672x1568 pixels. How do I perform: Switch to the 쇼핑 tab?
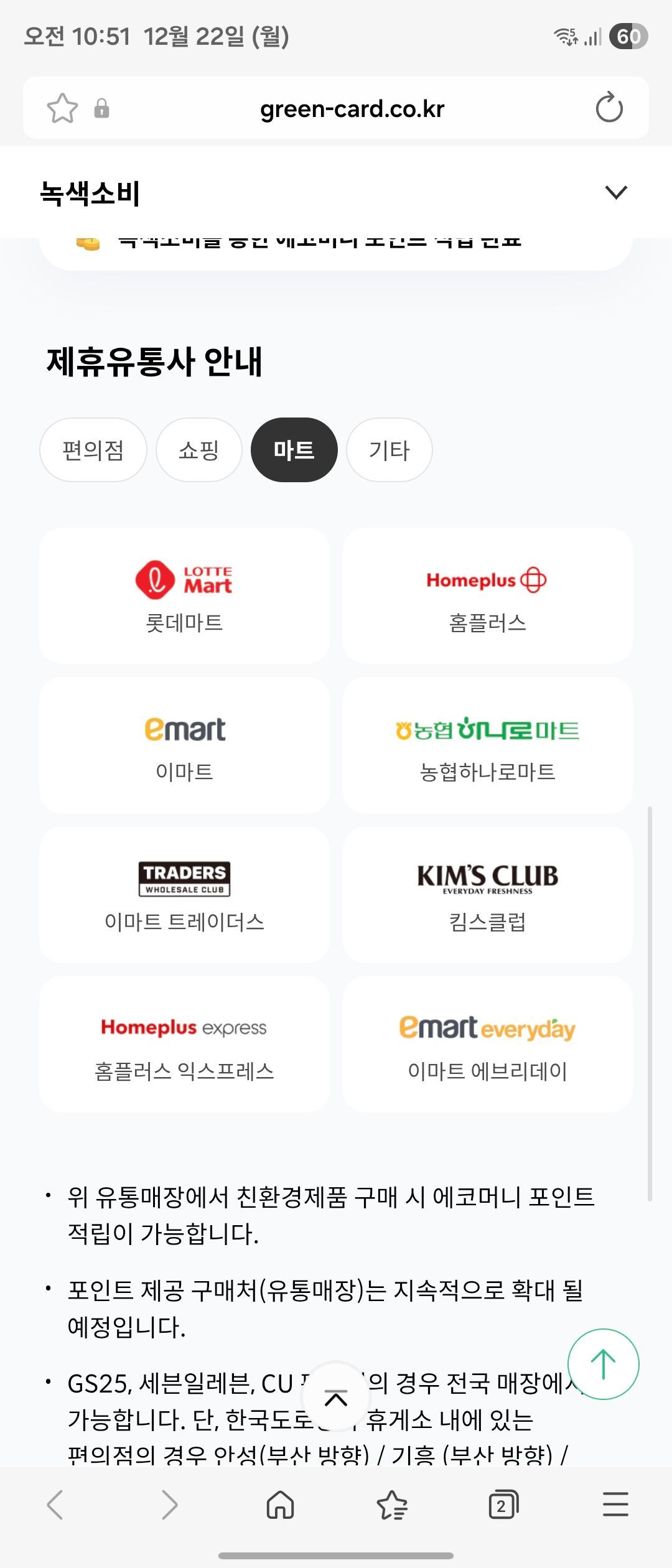point(198,450)
